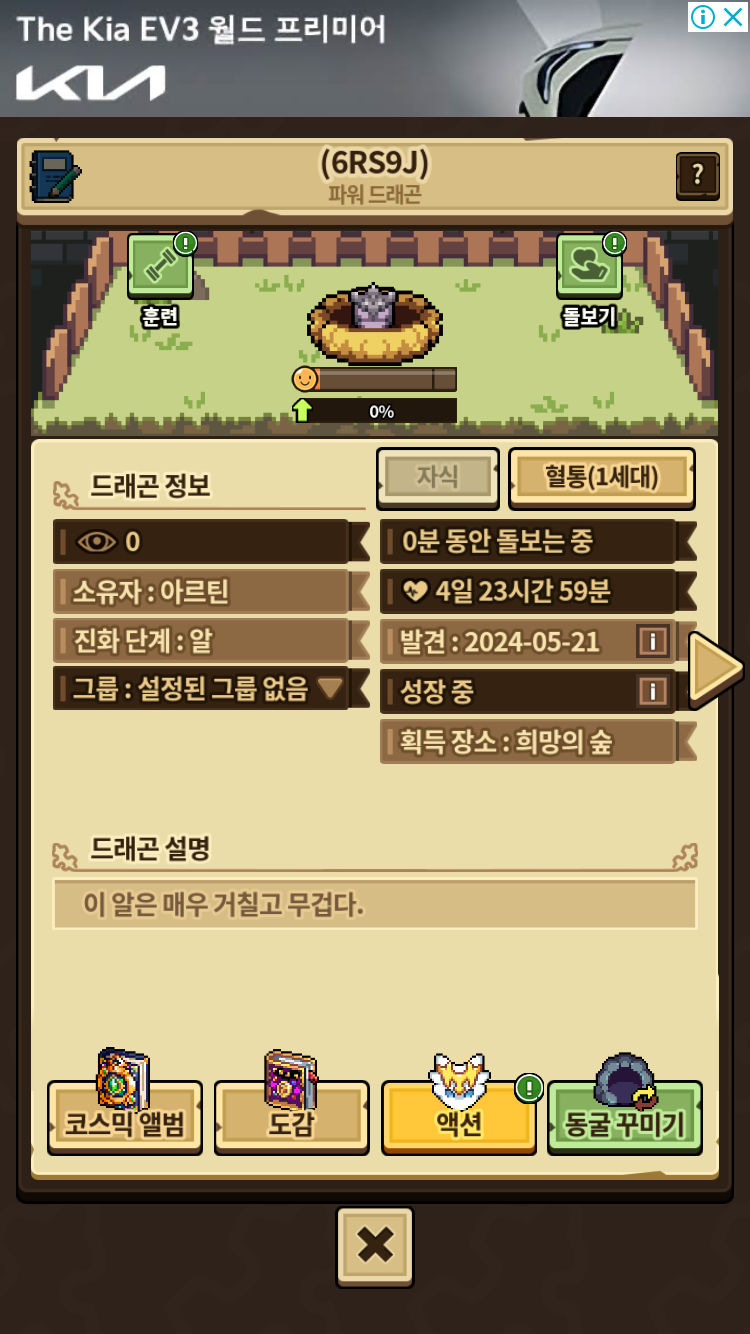This screenshot has height=1334, width=750.
Task: Show info for 발견 date
Action: tap(652, 640)
